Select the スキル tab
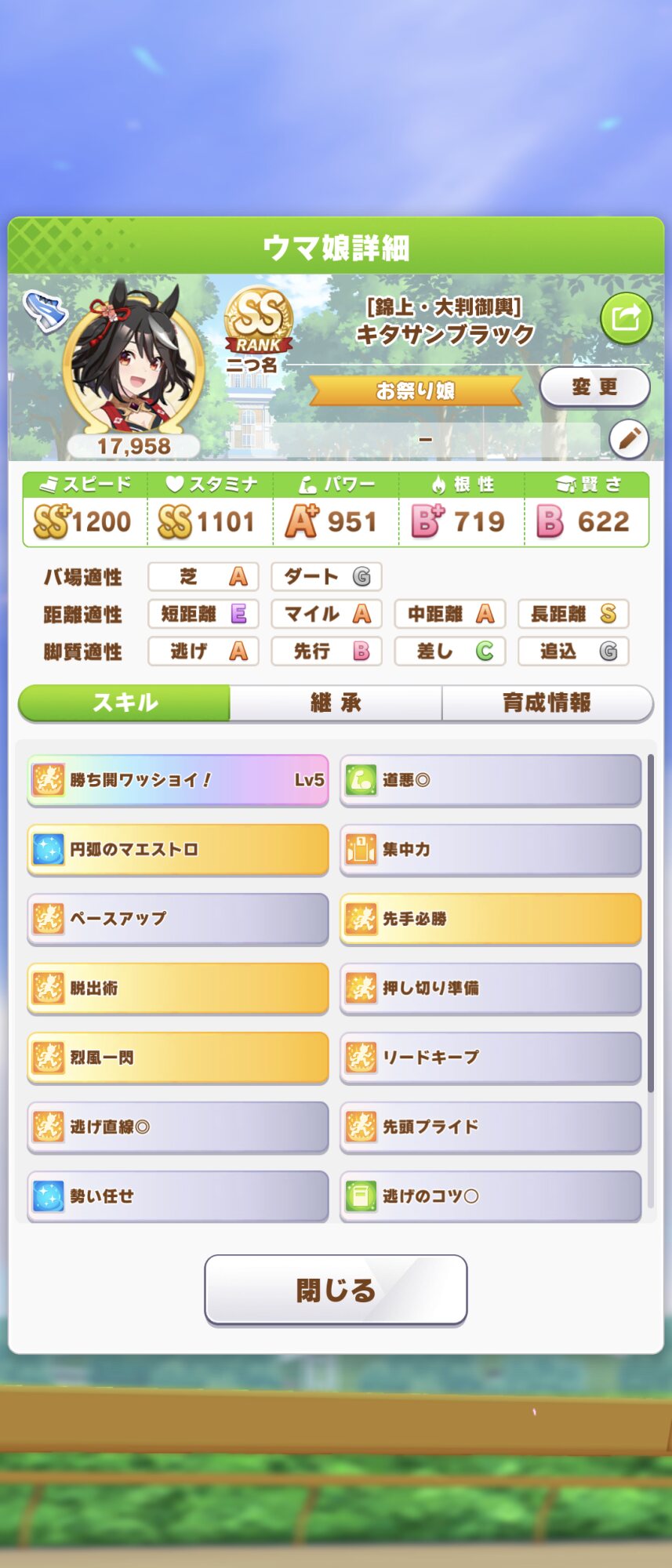672x1568 pixels. [x=125, y=702]
